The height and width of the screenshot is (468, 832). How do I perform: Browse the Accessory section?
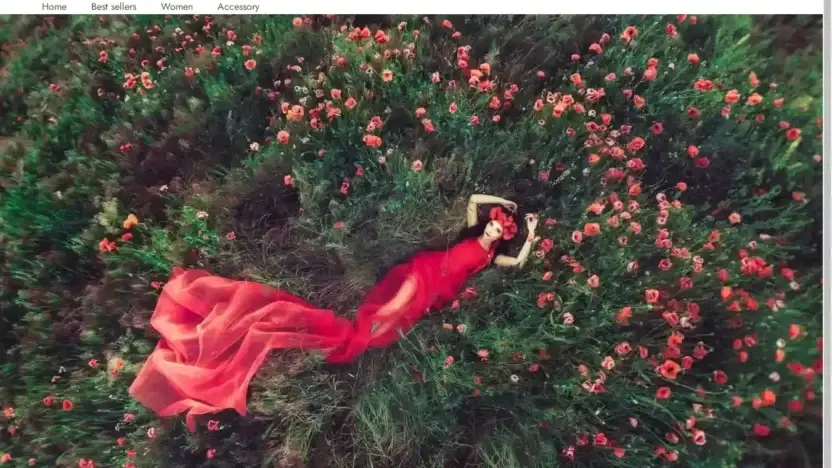pos(238,7)
